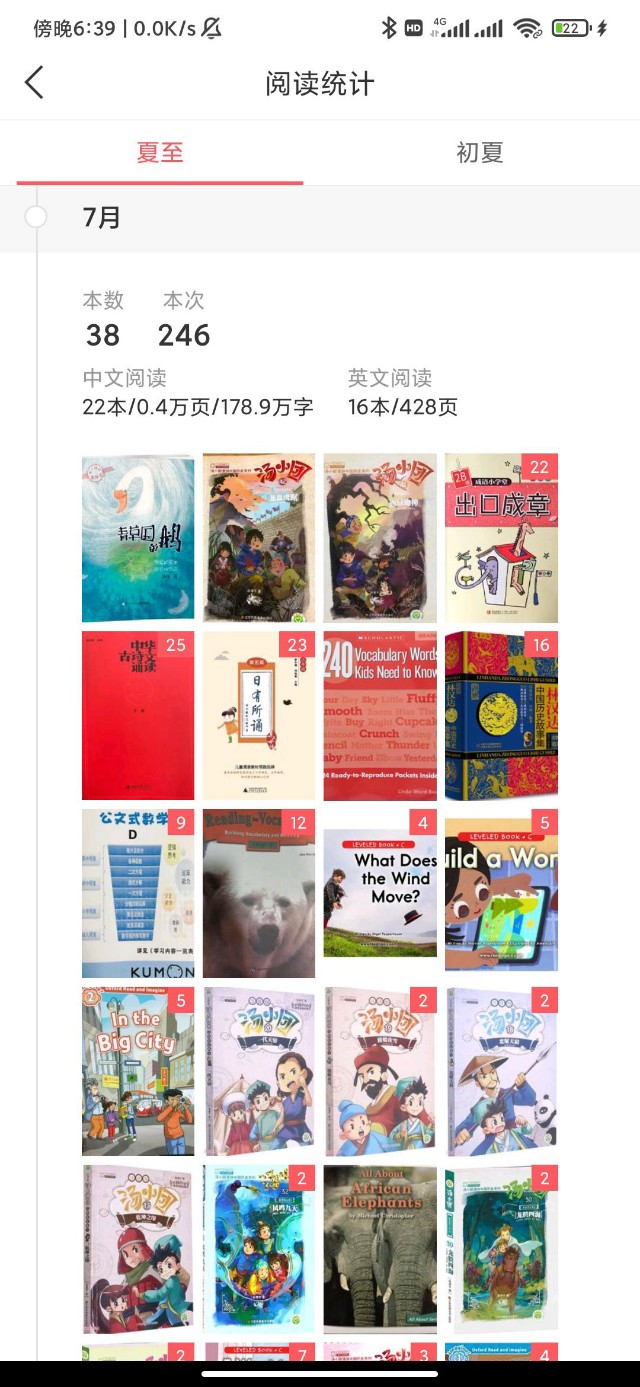Open the KUMON 公文式数学 D workbook
640x1387 pixels.
click(138, 893)
